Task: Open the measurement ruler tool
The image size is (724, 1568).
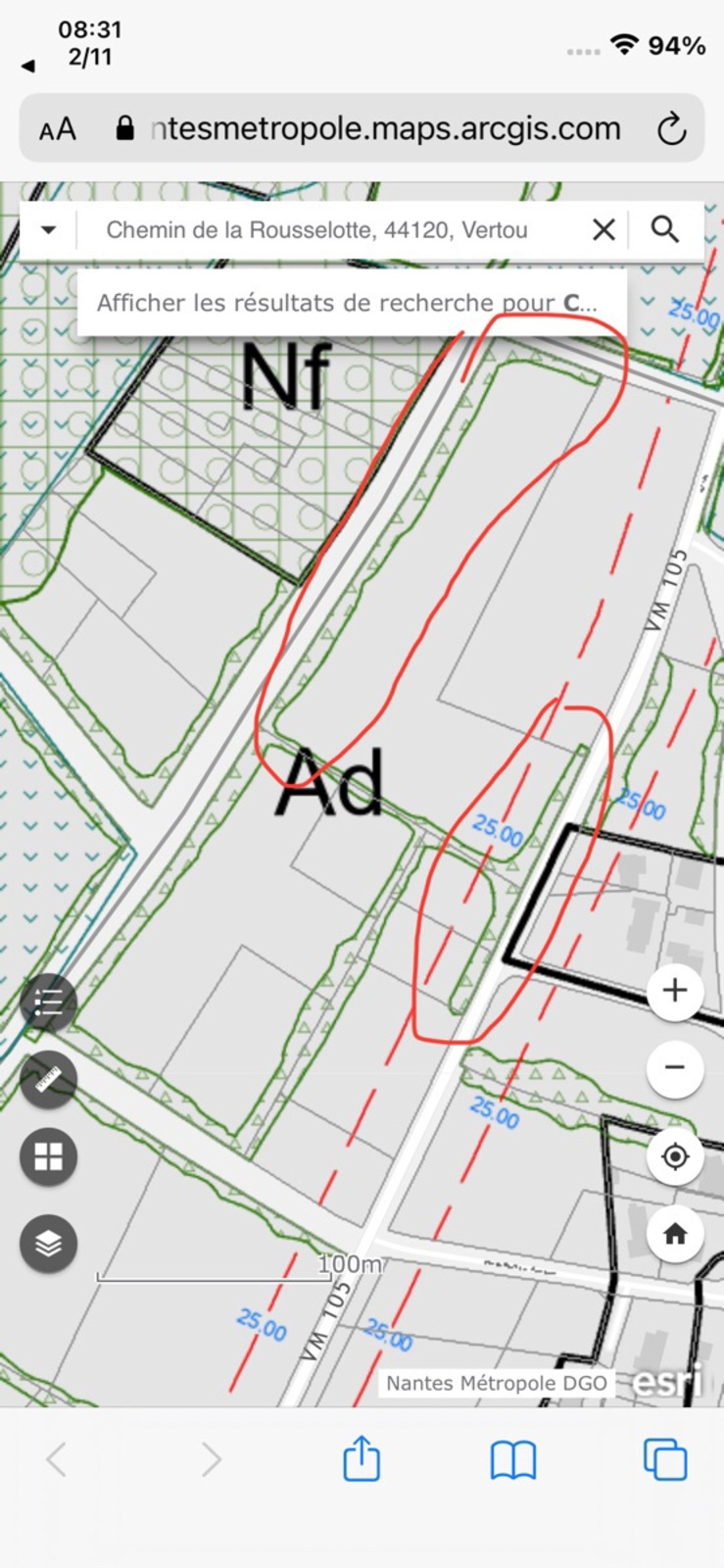Action: point(48,1080)
